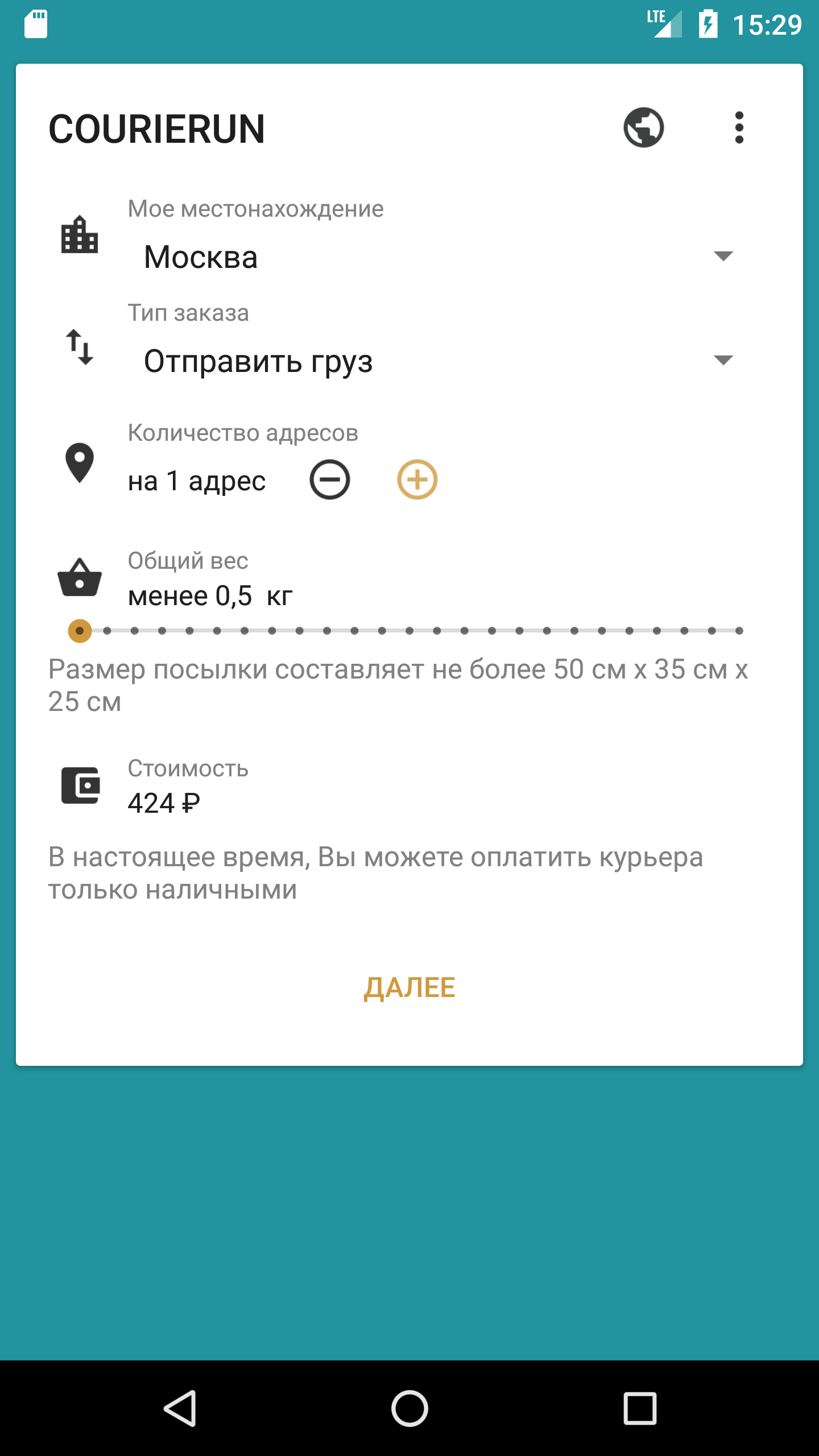Open the globe language icon

643,127
